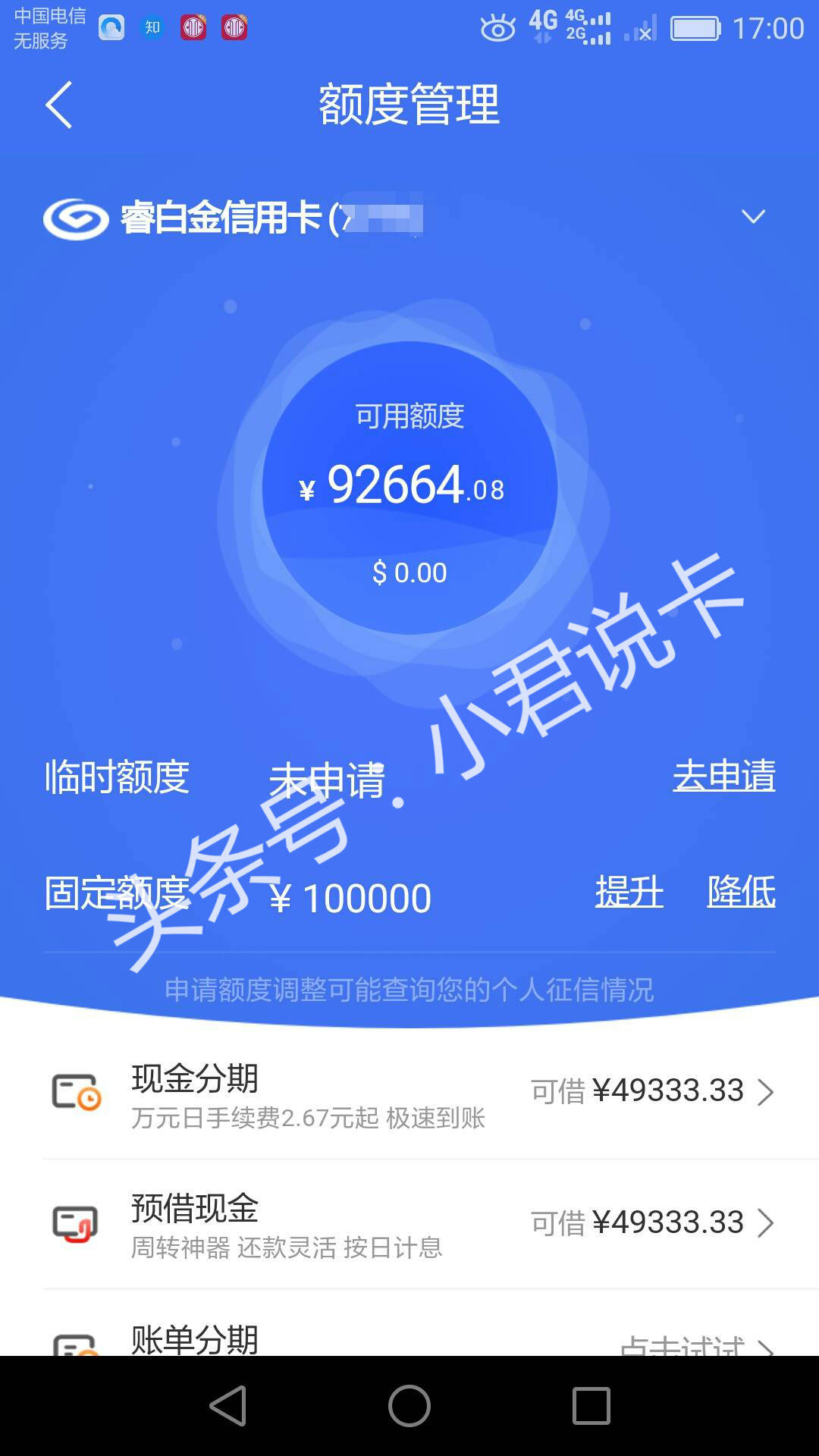Screen dimensions: 819x1456
Task: Open the 账单分期 row
Action: 409,1339
